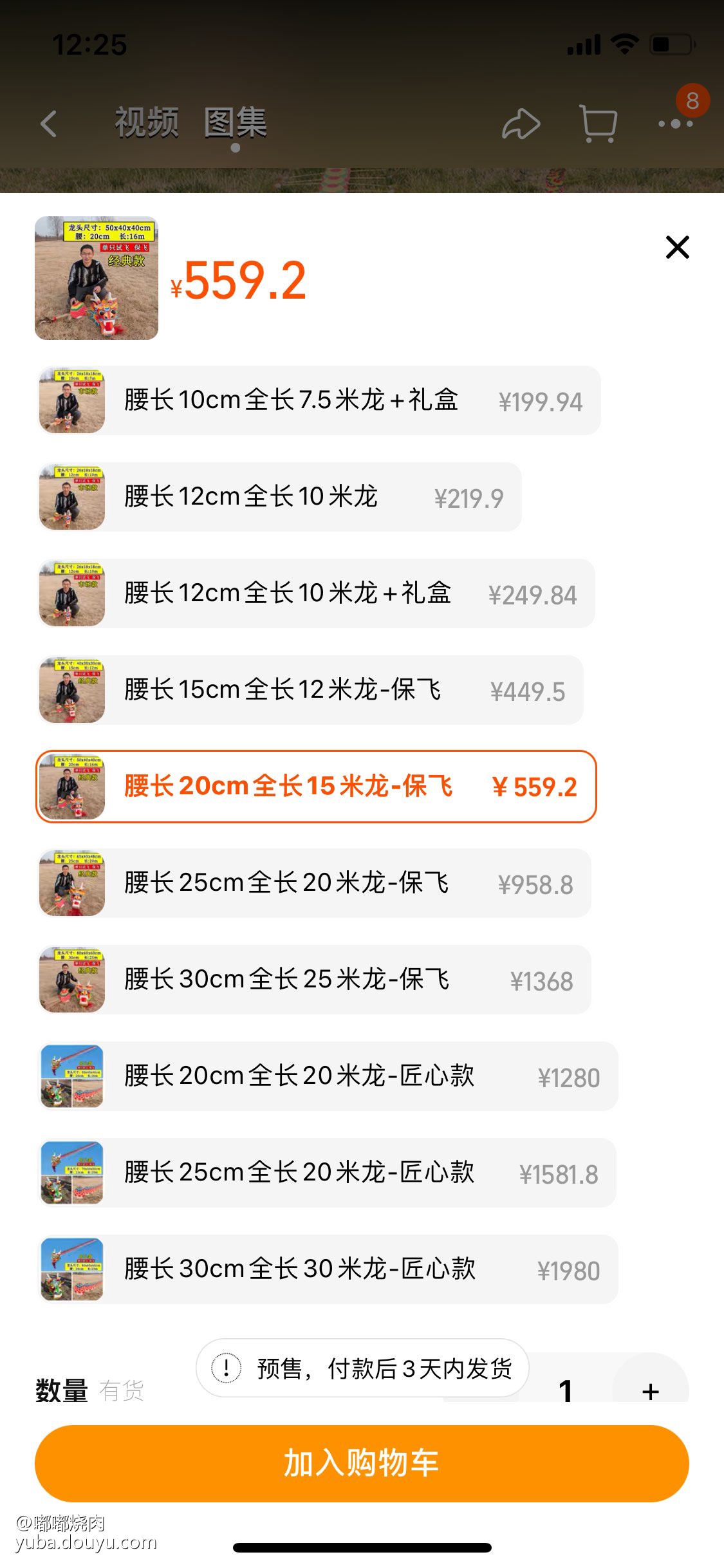This screenshot has height=1568, width=724.
Task: Choose 腰长25cm全长20米龙-保飞 variant
Action: click(x=314, y=883)
